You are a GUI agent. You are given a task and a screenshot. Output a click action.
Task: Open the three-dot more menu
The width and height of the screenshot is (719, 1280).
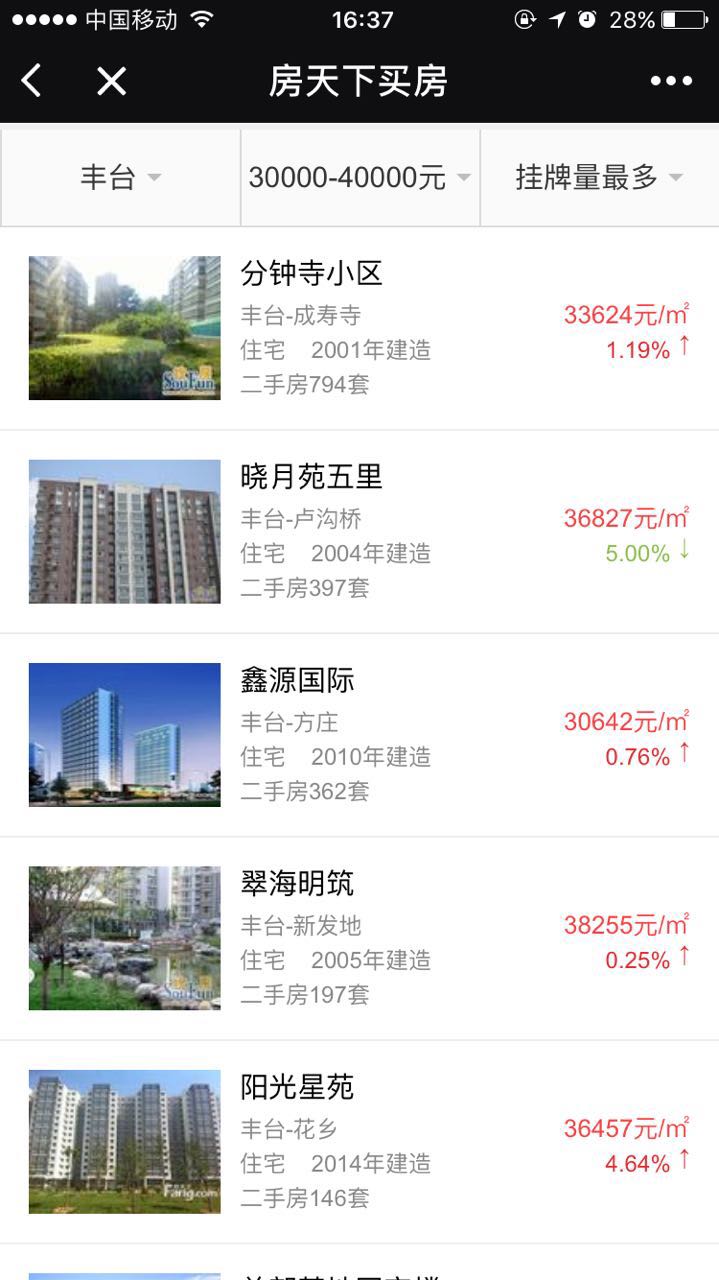[671, 81]
